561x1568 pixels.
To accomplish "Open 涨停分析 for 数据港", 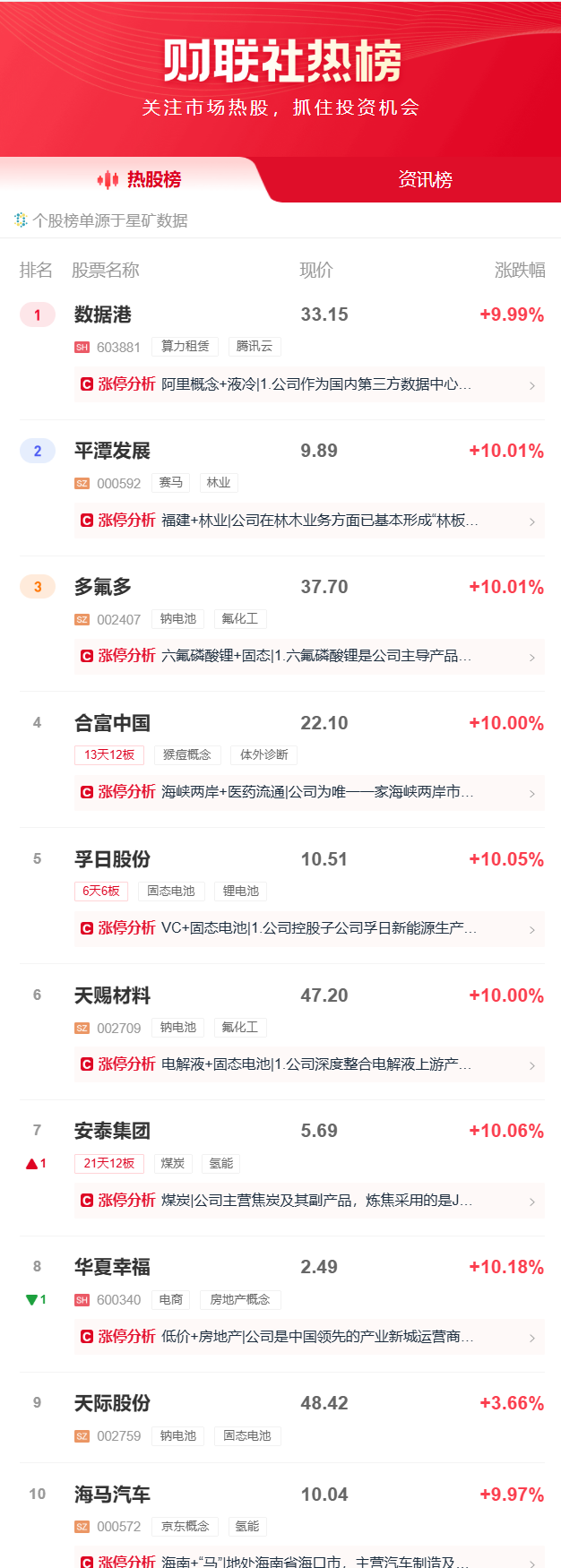I will pos(308,384).
